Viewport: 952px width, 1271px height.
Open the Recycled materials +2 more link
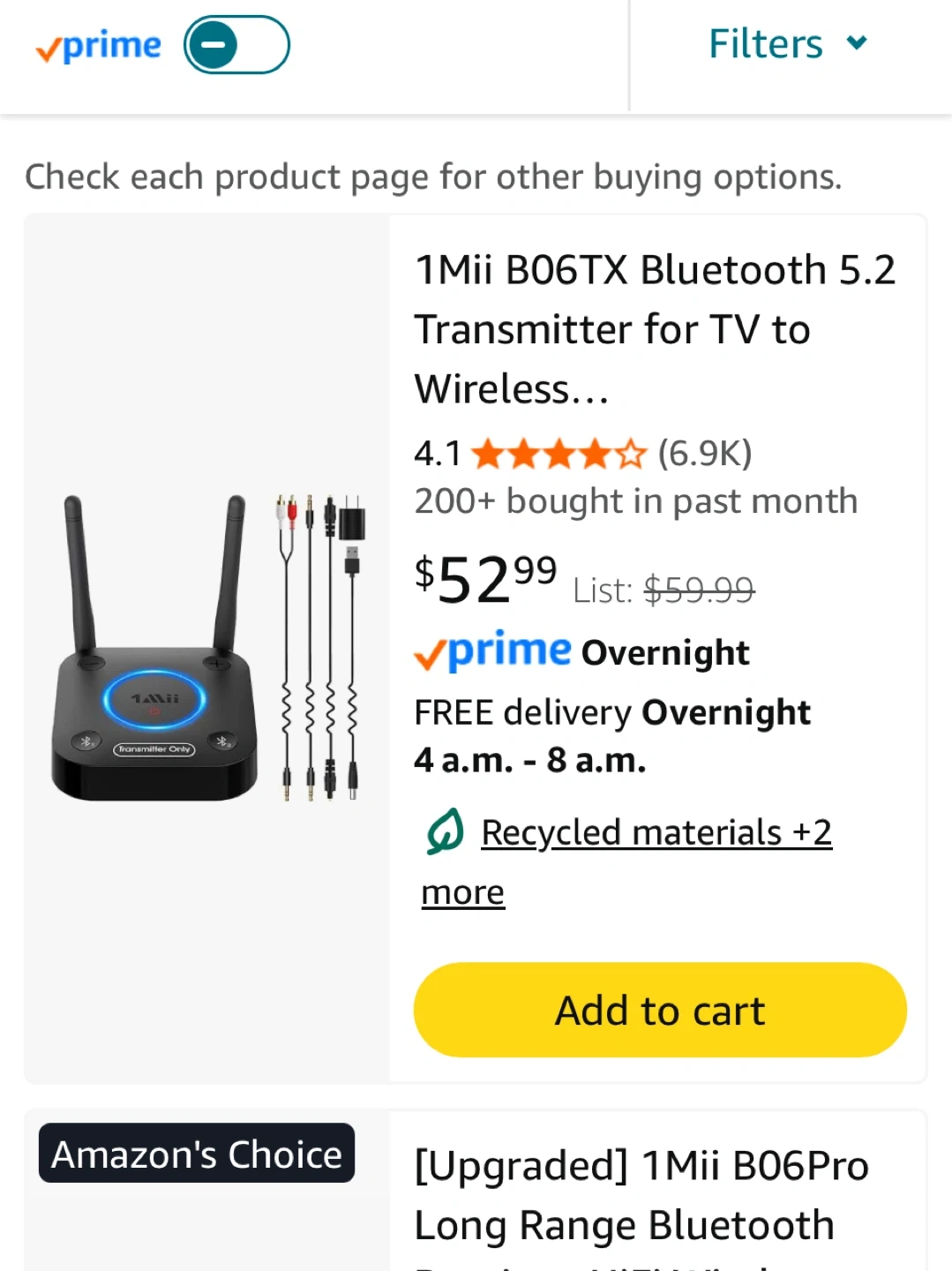pos(655,833)
